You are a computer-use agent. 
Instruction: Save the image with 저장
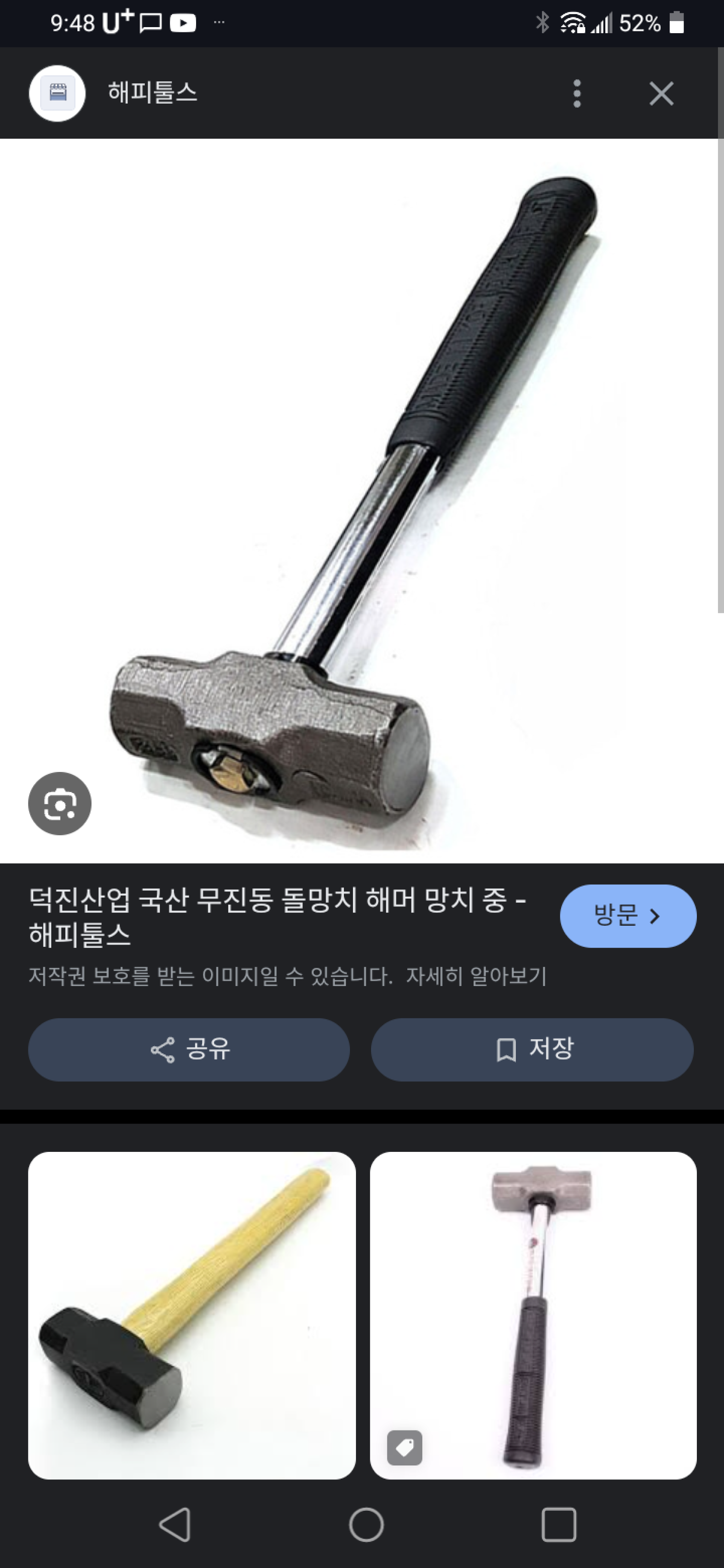pos(532,1049)
